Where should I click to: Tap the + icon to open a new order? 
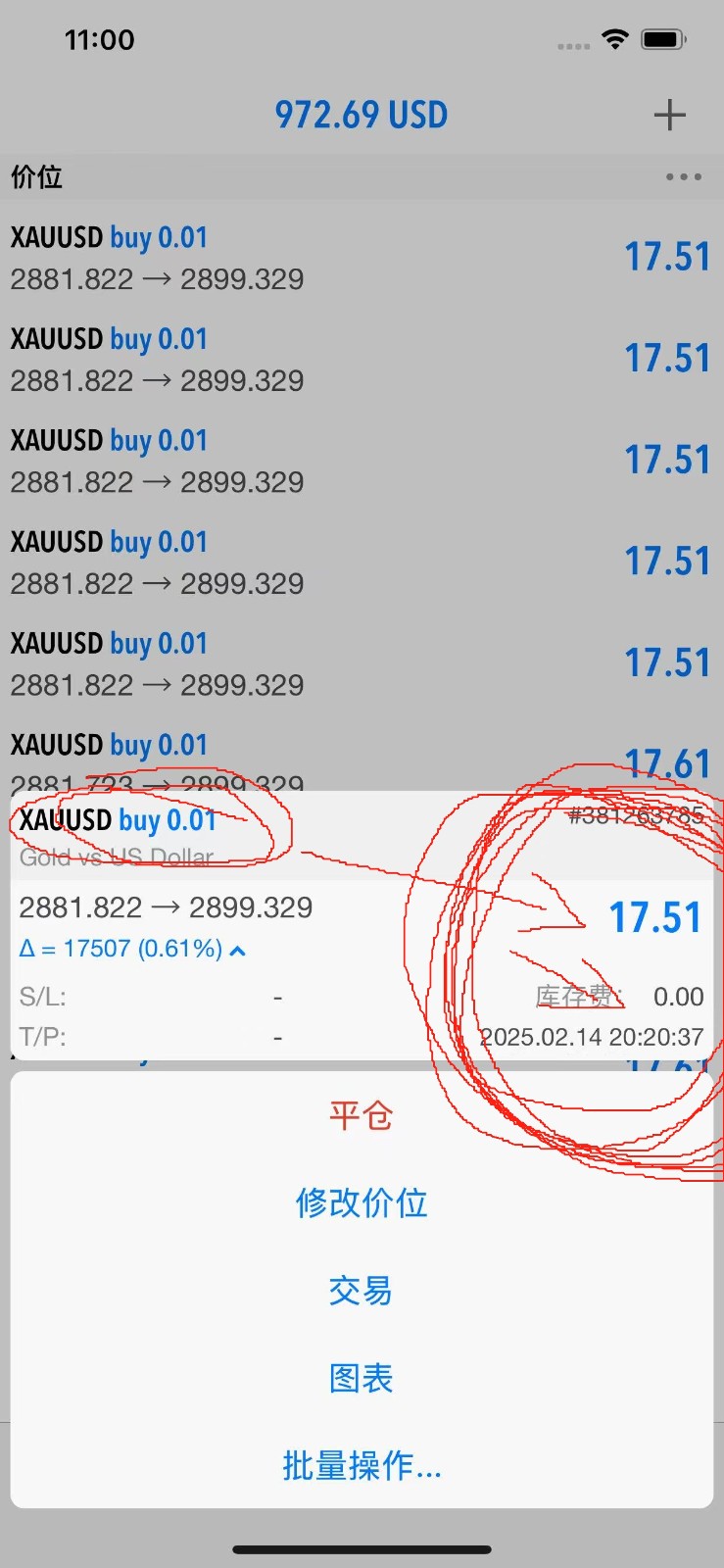click(670, 115)
